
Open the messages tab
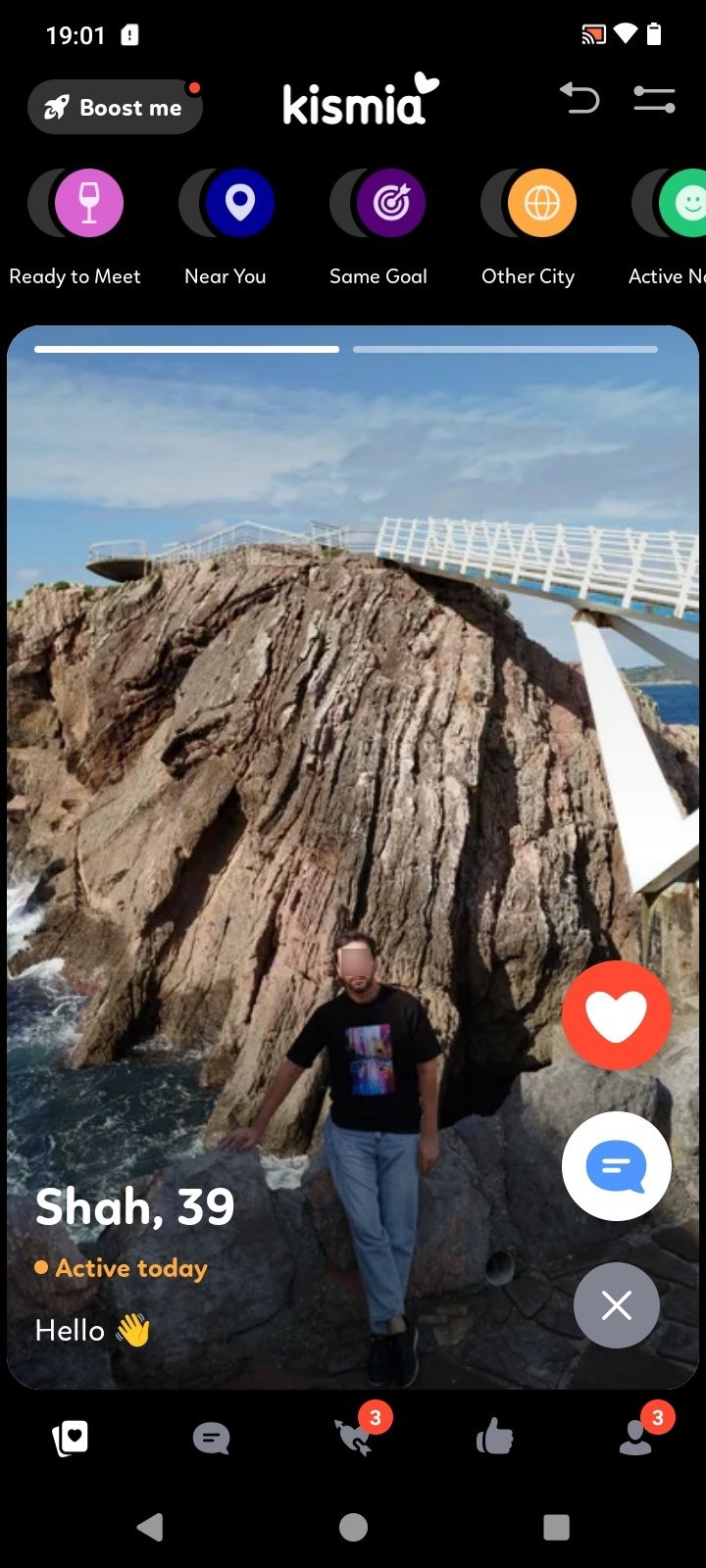pos(211,1438)
